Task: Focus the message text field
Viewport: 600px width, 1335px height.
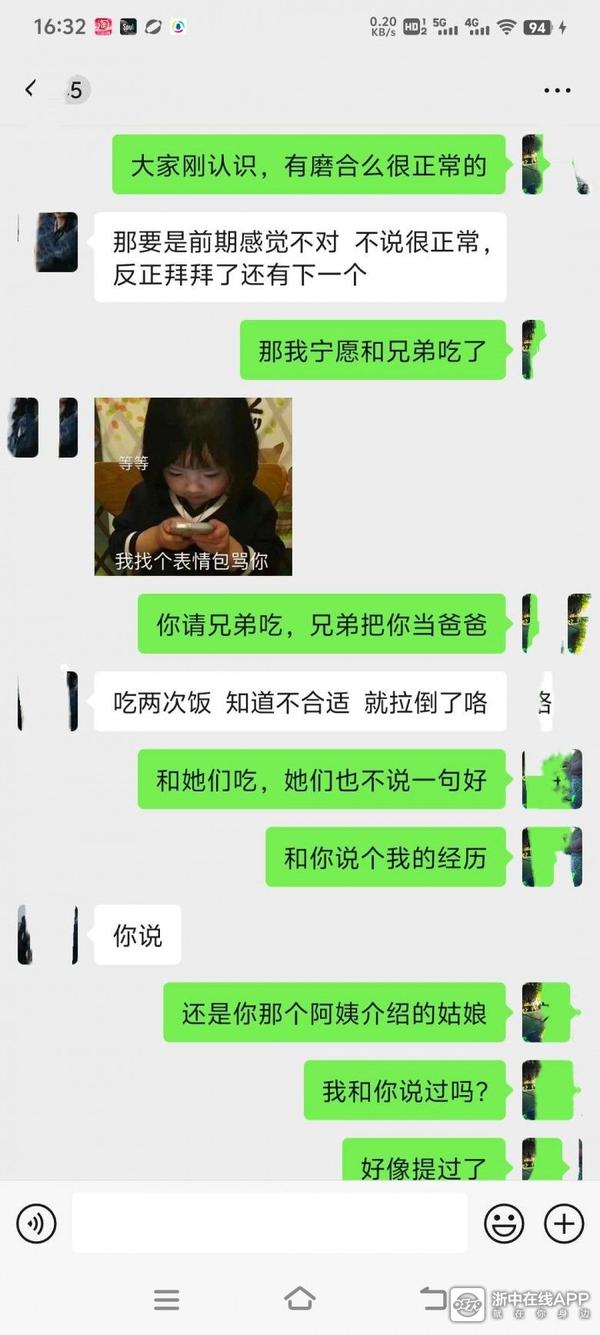Action: pos(269,1222)
